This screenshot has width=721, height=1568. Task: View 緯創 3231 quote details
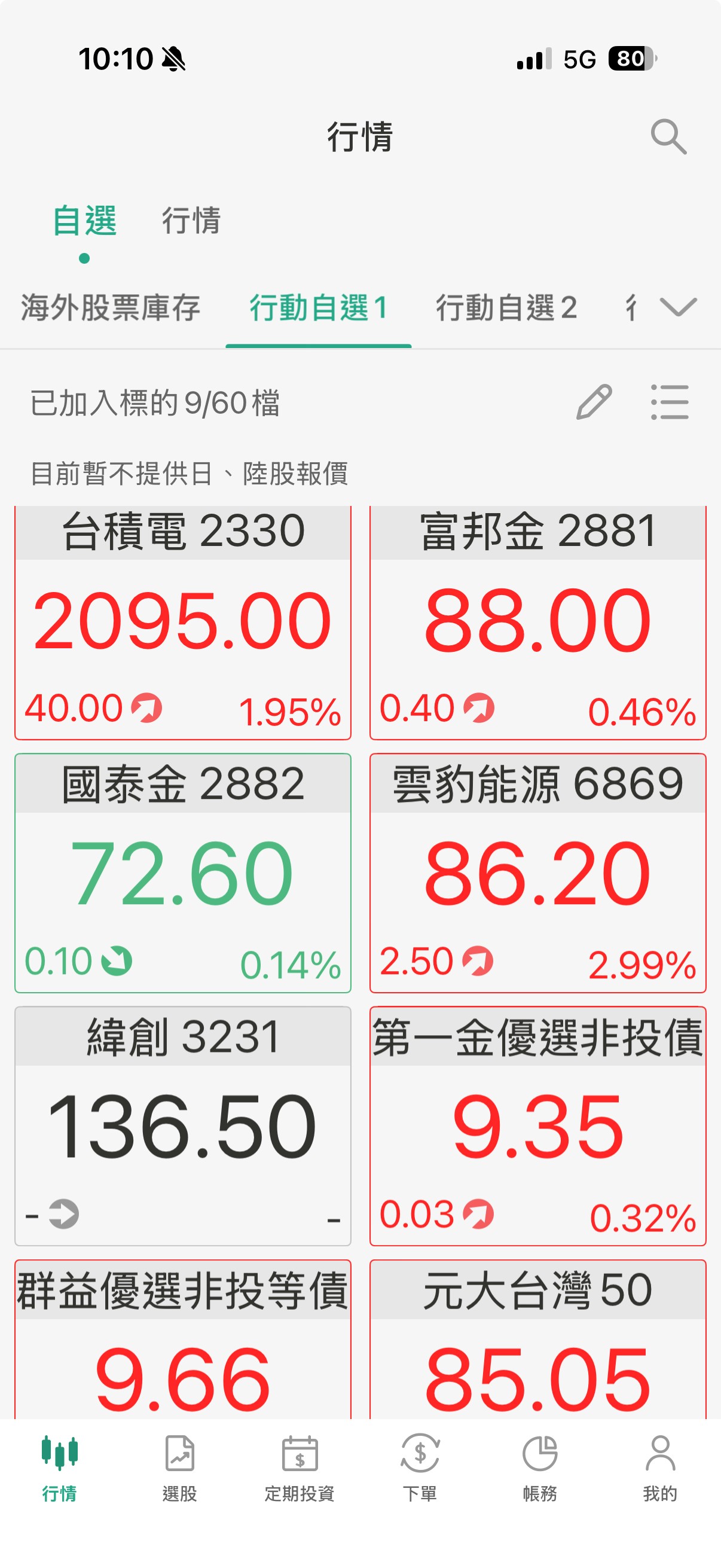pyautogui.click(x=182, y=1126)
